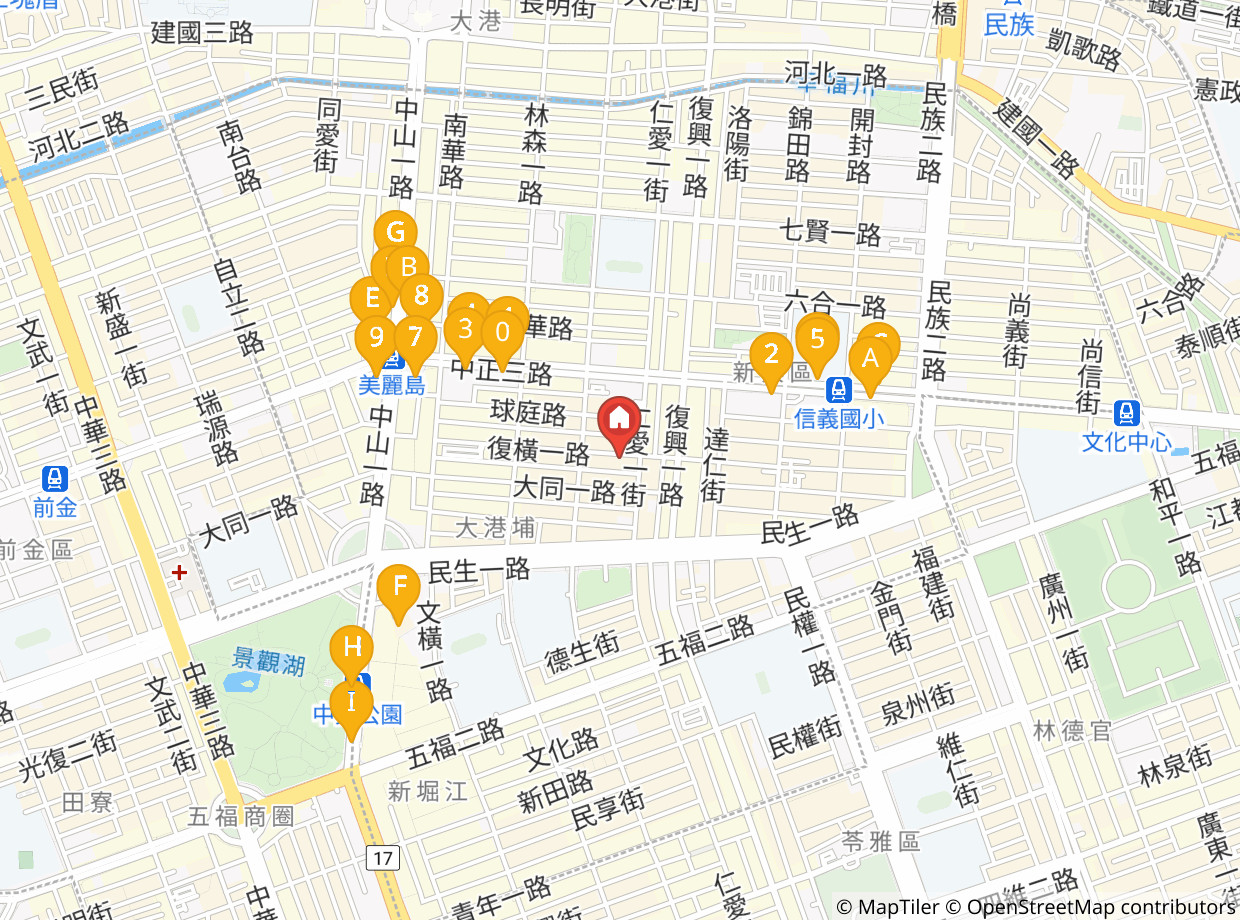This screenshot has width=1240, height=920.
Task: Select marker number 3
Action: click(x=465, y=327)
